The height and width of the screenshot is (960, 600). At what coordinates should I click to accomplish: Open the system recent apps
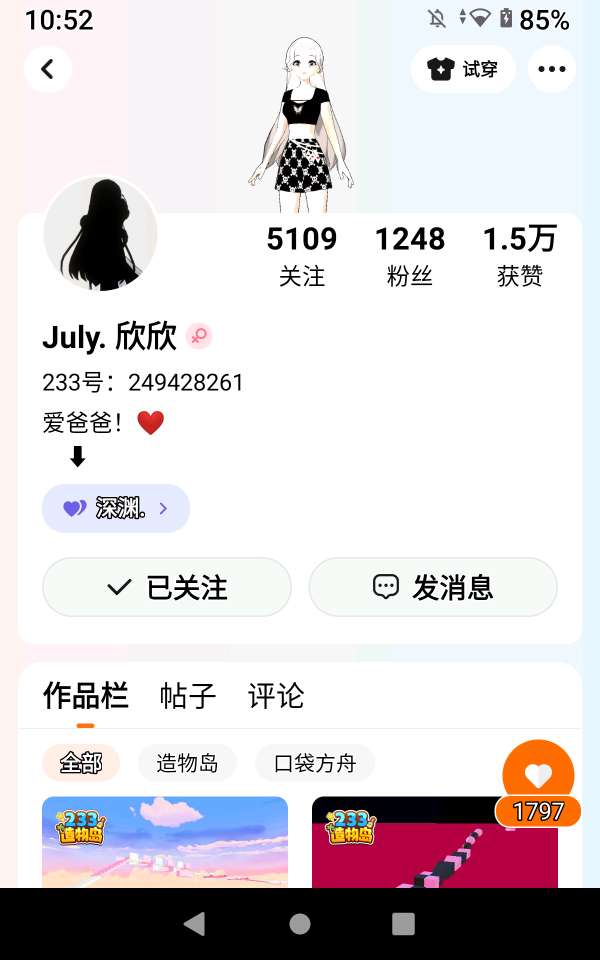(x=403, y=923)
